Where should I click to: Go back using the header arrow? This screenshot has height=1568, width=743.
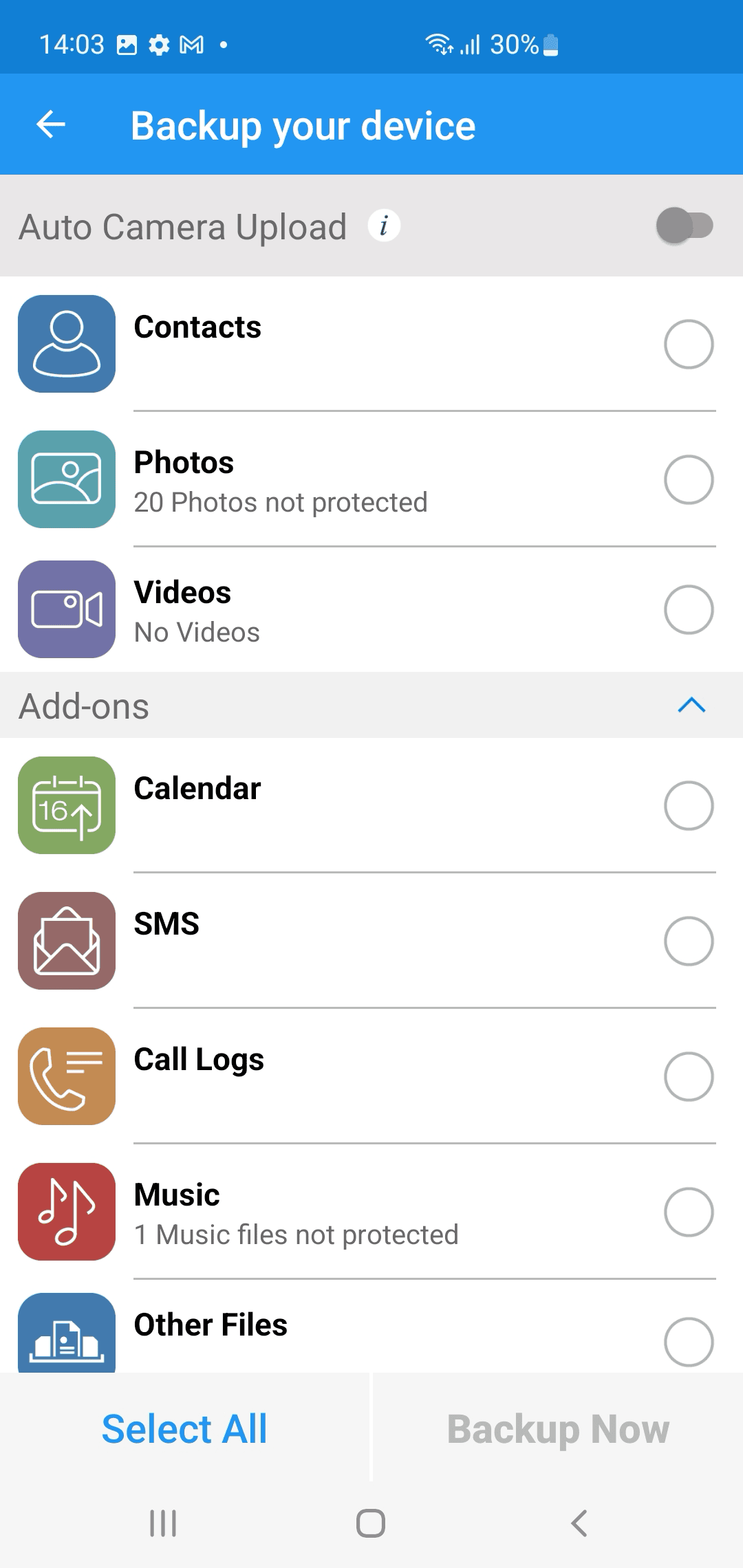pyautogui.click(x=51, y=125)
